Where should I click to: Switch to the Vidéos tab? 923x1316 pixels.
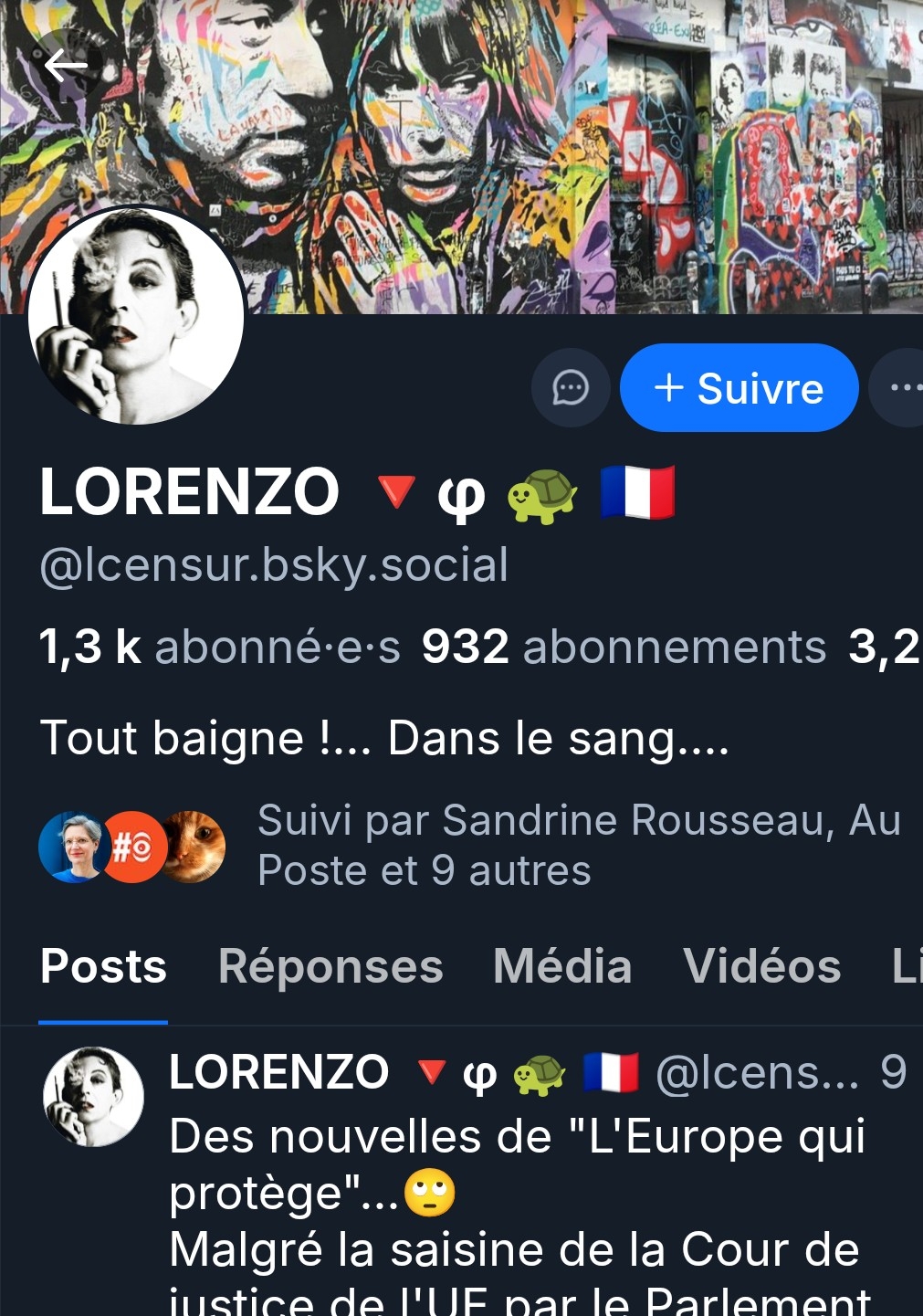(x=761, y=966)
